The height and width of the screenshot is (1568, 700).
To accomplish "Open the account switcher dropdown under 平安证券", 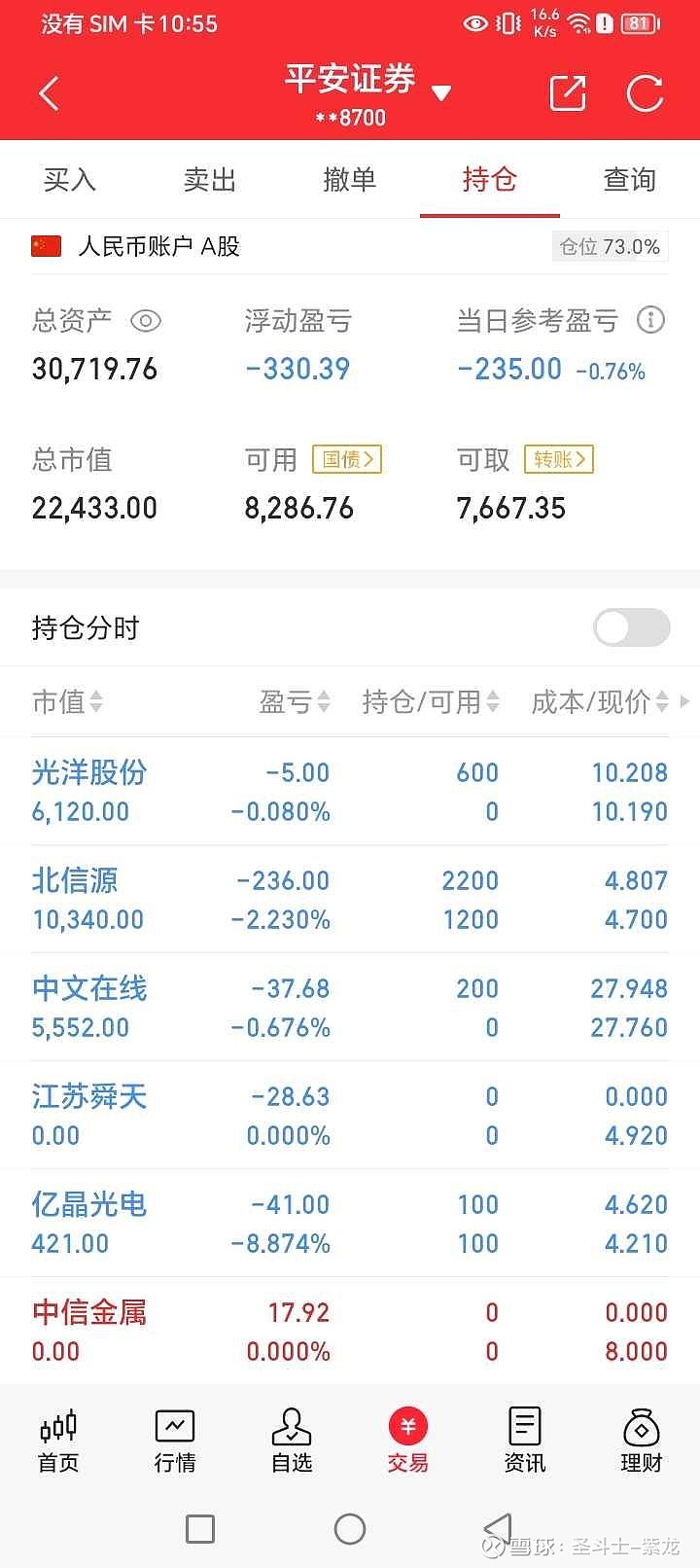I will [442, 92].
